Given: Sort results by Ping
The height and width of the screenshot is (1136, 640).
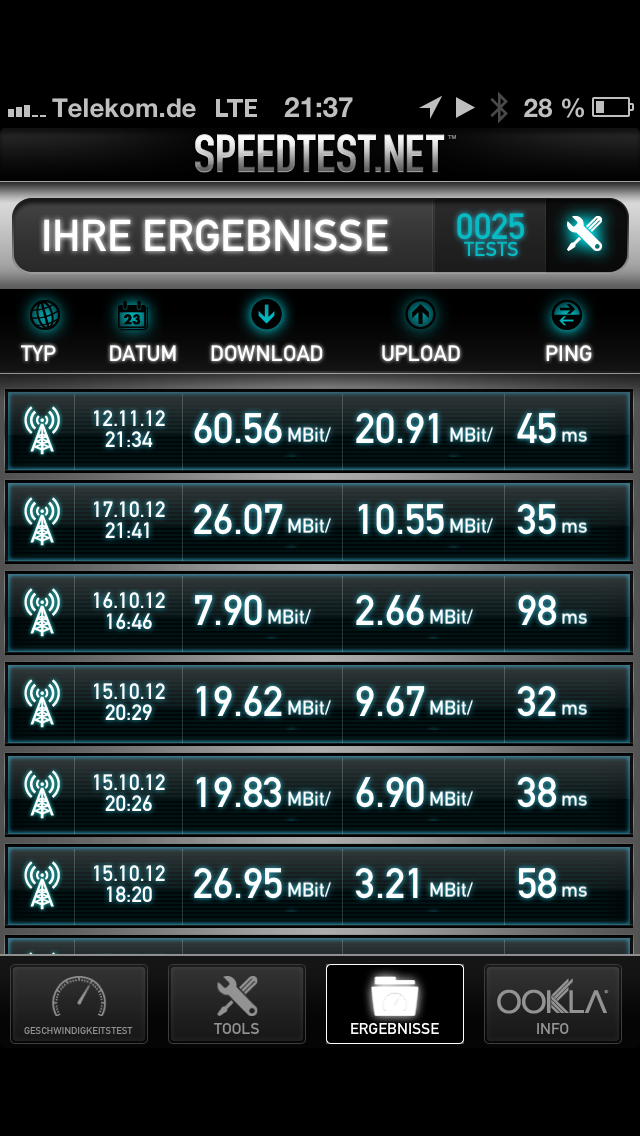Looking at the screenshot, I should (x=568, y=332).
